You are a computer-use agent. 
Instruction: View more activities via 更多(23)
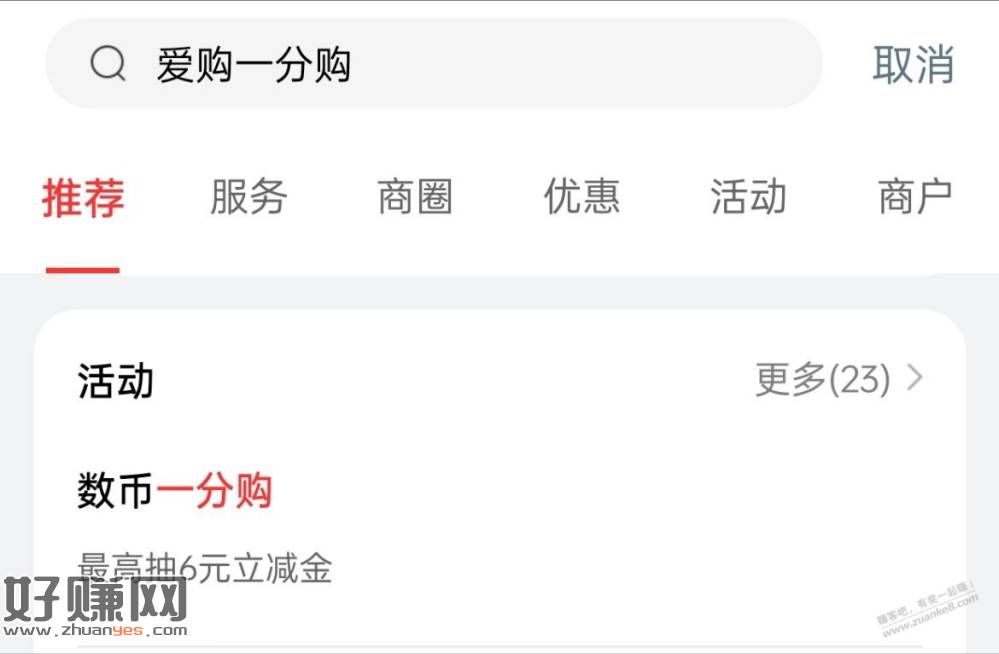click(838, 380)
